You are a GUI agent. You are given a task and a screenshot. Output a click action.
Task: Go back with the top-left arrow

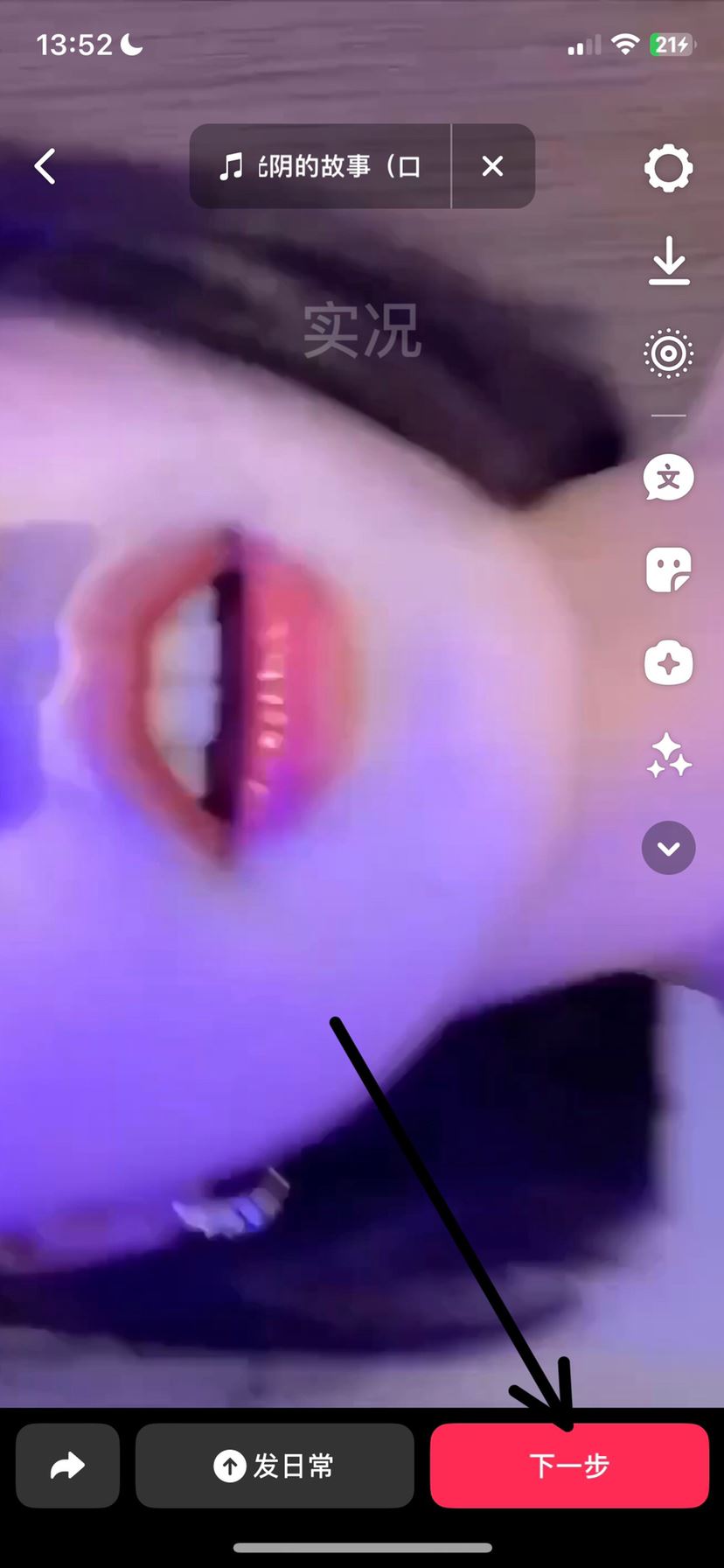[45, 166]
